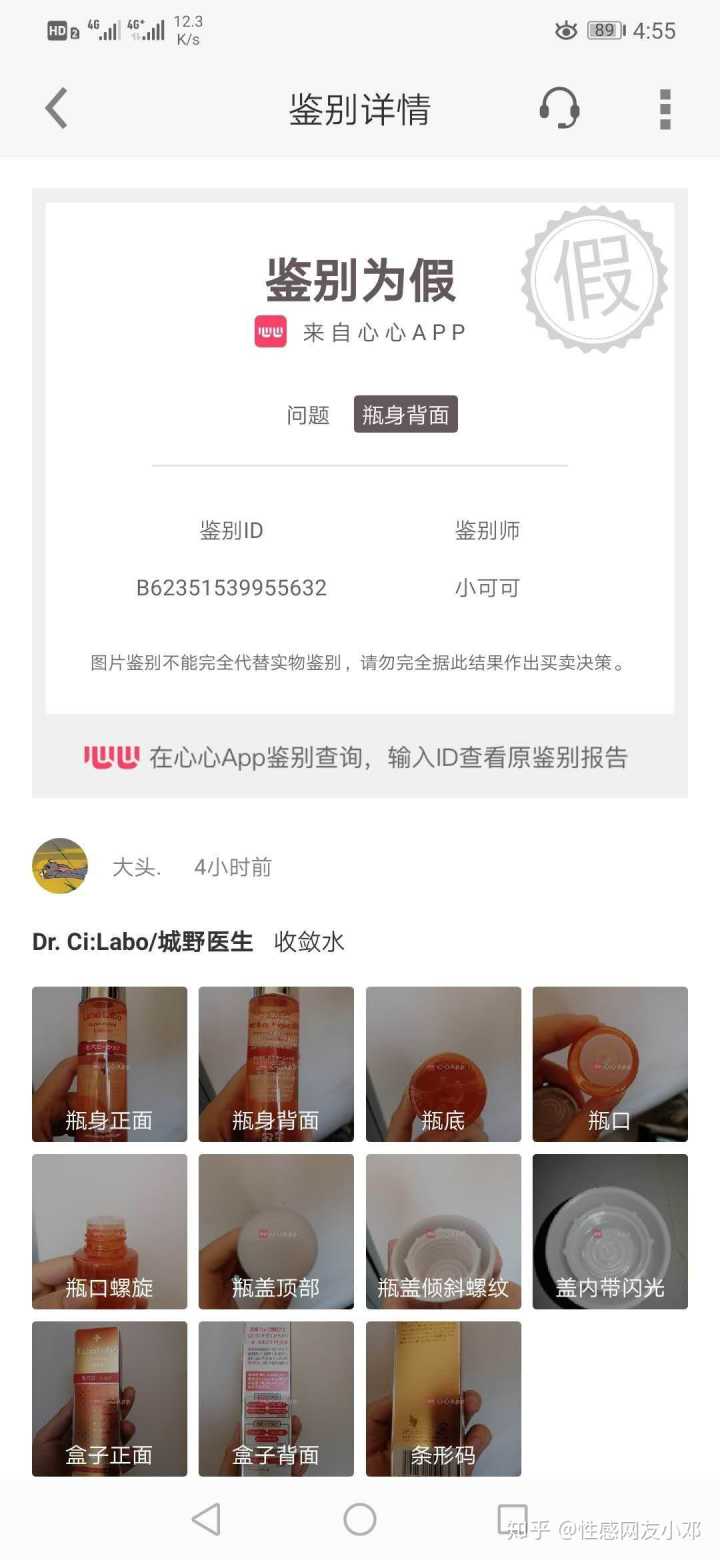Viewport: 720px width, 1560px height.
Task: Show the 盖内带闪光 picture
Action: click(610, 1231)
